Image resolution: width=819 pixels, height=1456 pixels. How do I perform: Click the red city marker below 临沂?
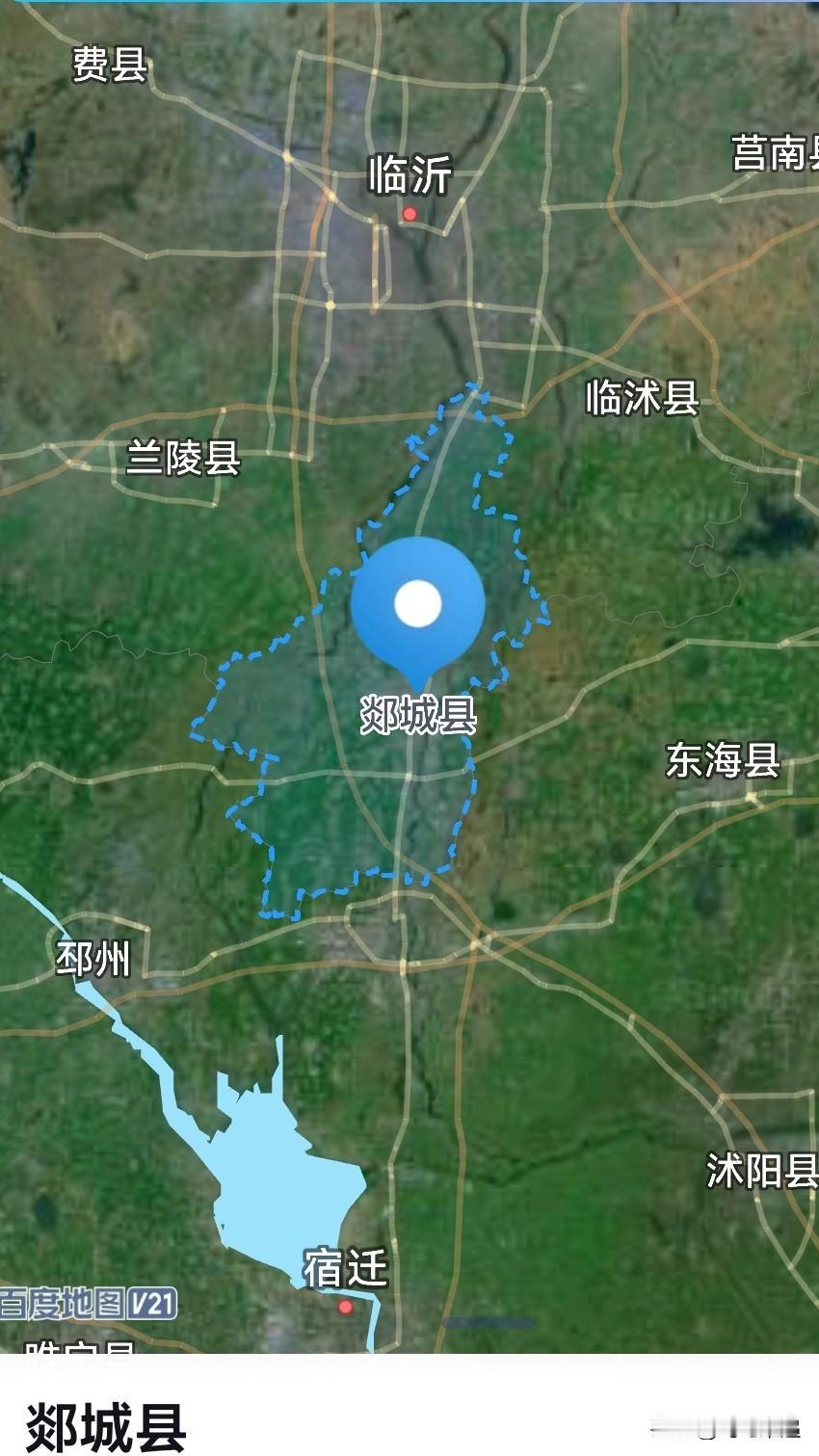(411, 213)
